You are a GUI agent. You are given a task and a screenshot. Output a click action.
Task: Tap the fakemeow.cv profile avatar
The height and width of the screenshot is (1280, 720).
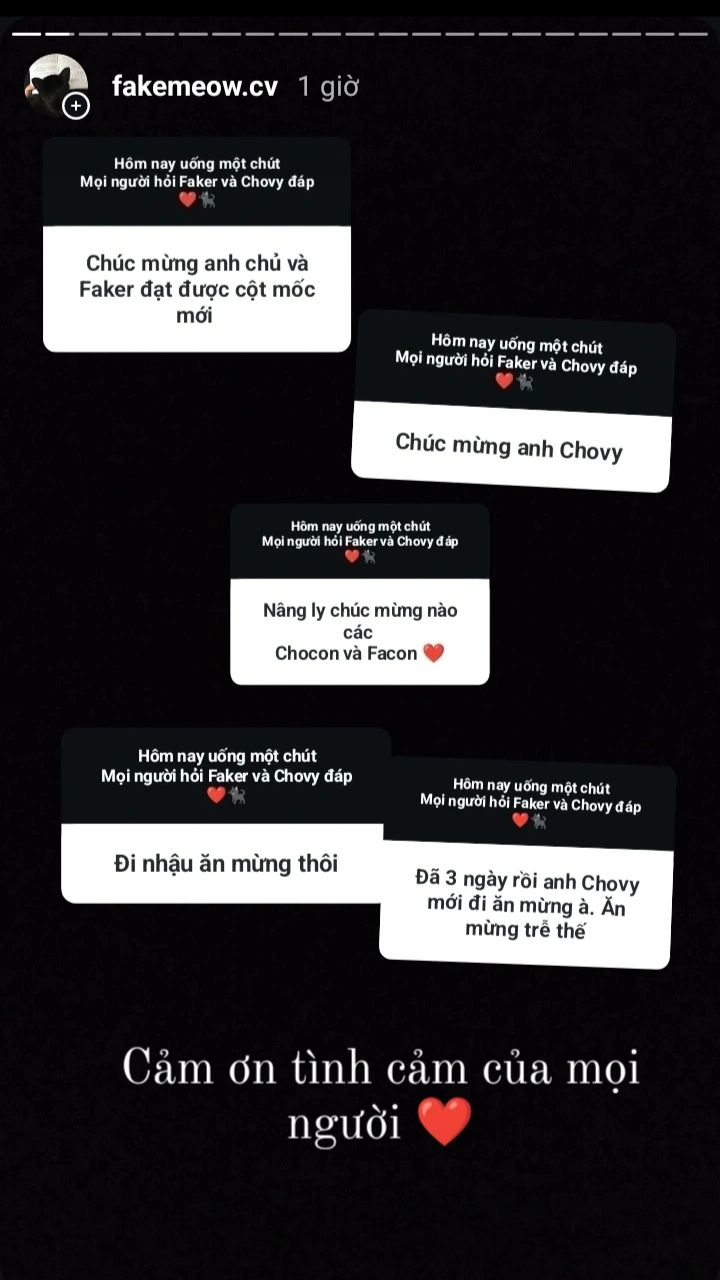(56, 86)
